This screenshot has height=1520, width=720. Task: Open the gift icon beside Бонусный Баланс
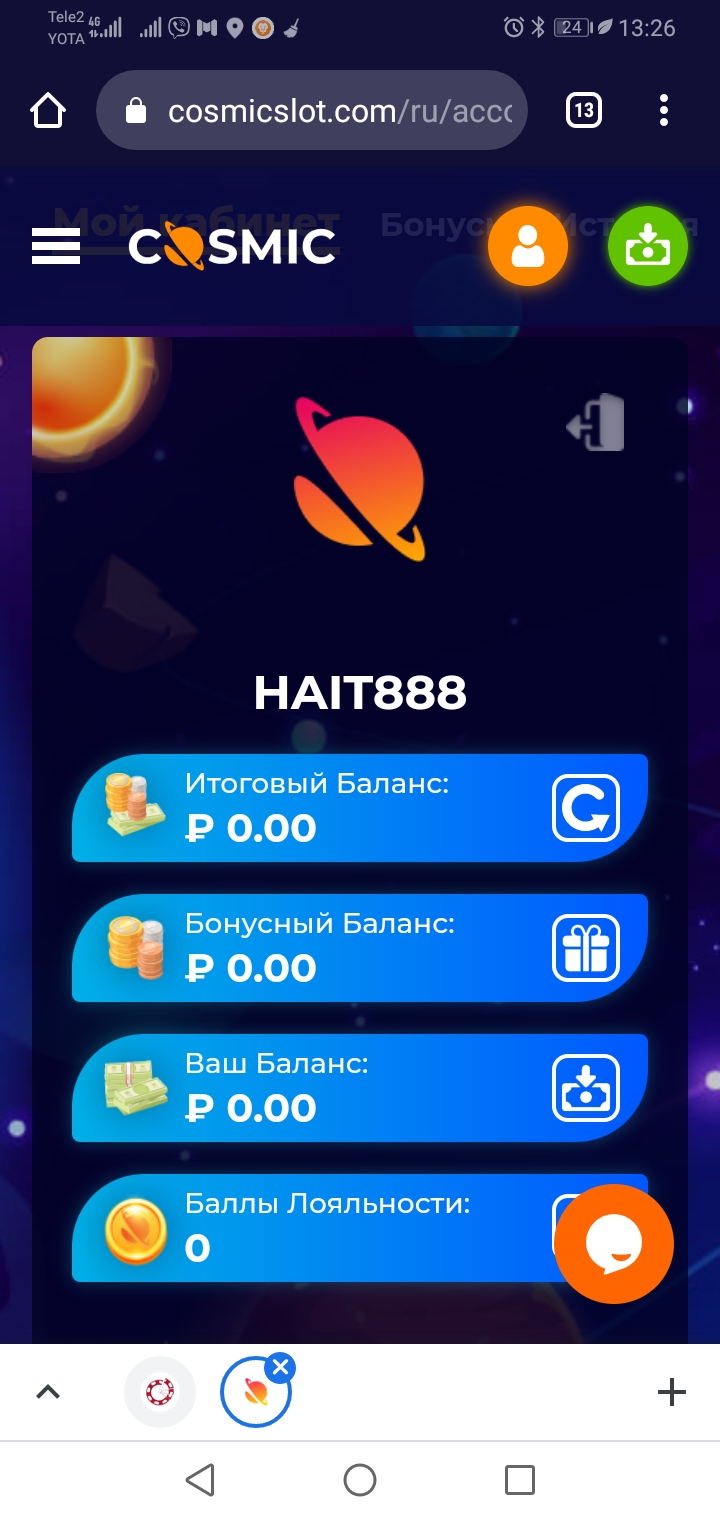tap(586, 948)
